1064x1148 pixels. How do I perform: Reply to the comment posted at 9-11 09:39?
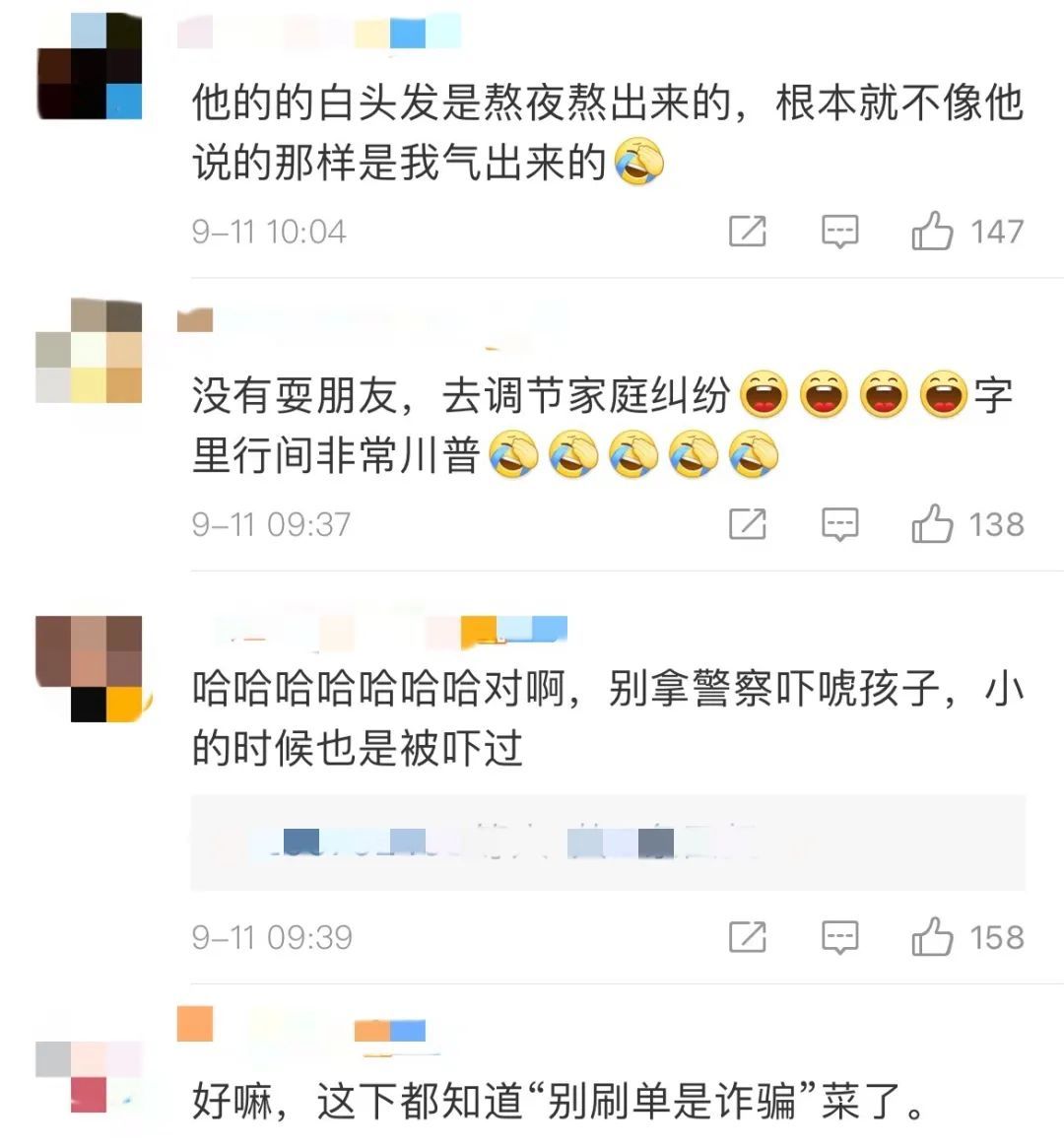[x=839, y=937]
